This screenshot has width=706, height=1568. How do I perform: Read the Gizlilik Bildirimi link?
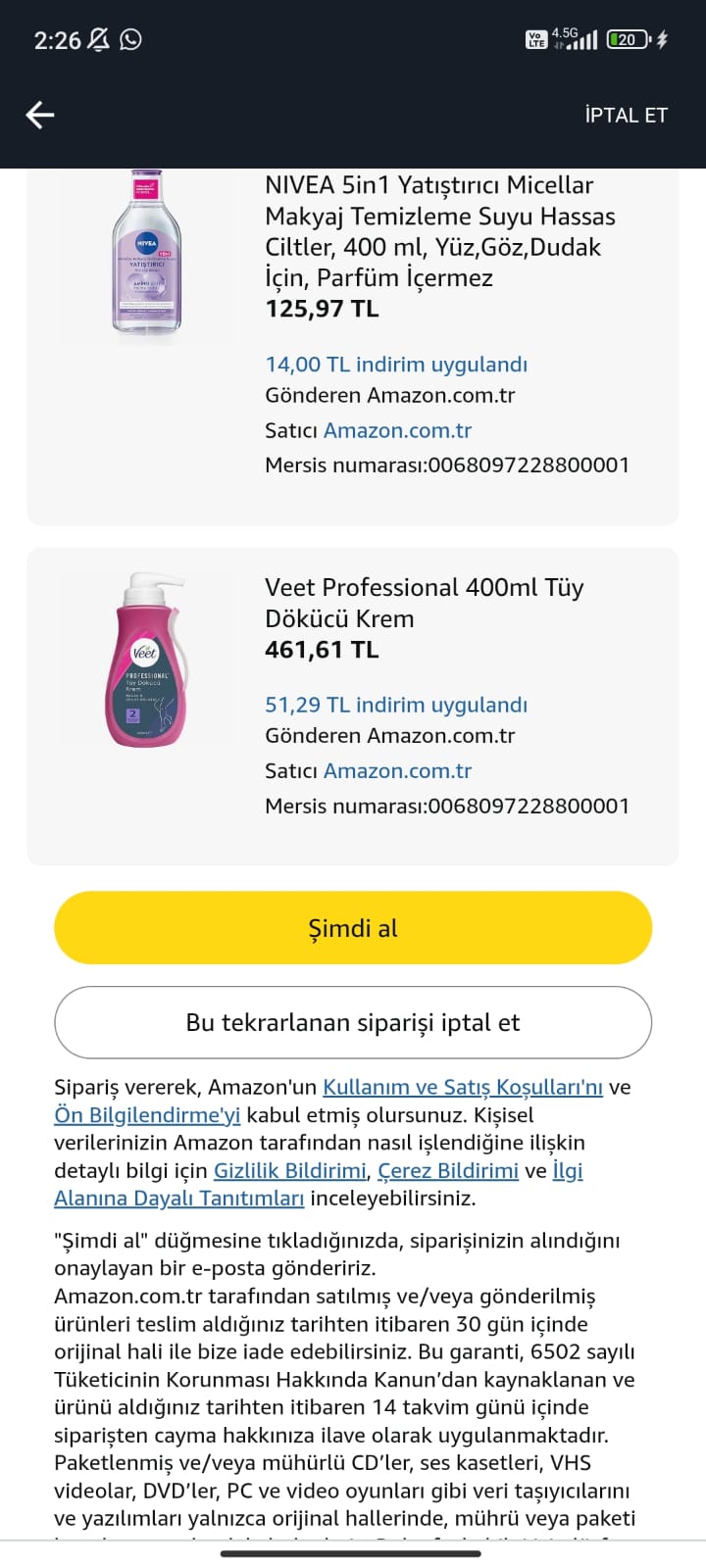[x=289, y=1170]
